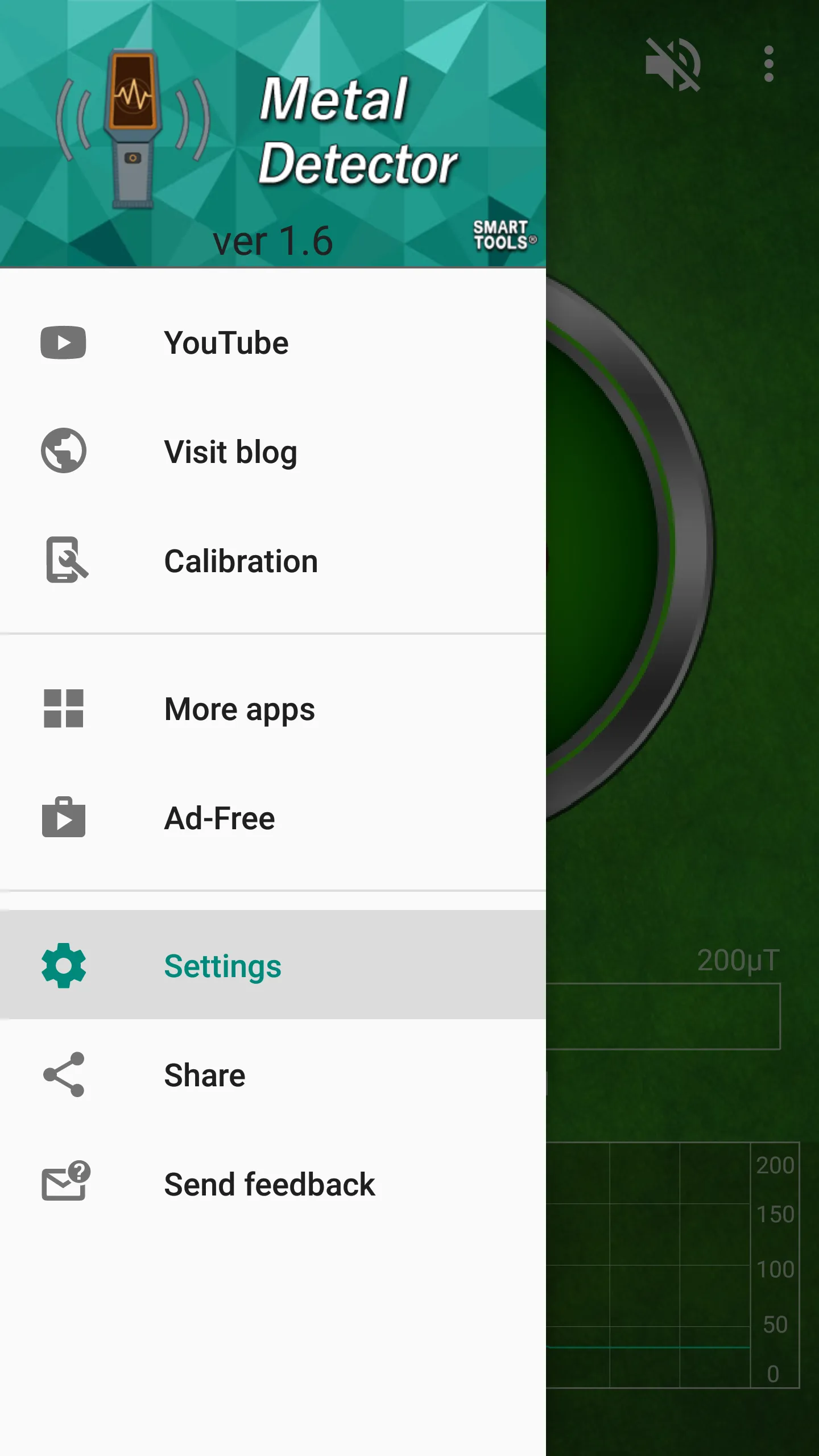Open the three-dot overflow menu

pos(768,64)
